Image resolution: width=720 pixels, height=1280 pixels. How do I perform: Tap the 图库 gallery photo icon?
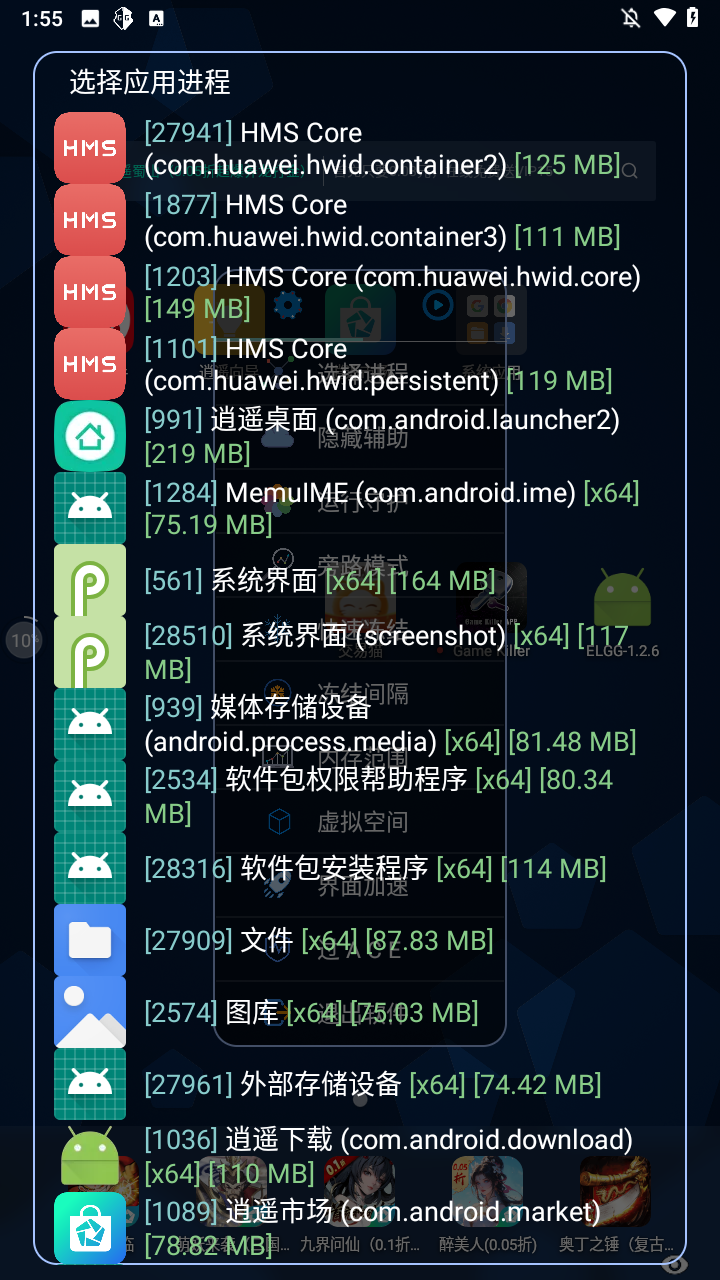(89, 1012)
